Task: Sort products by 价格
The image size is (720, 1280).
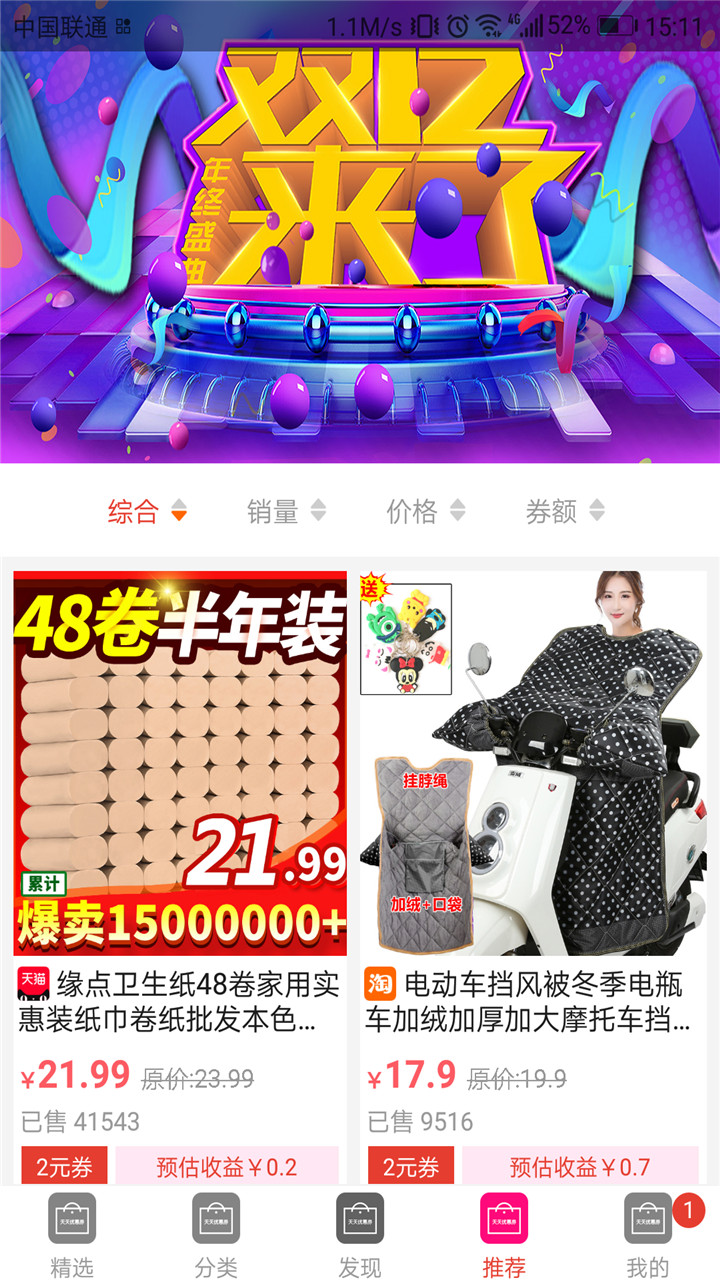Action: 425,512
